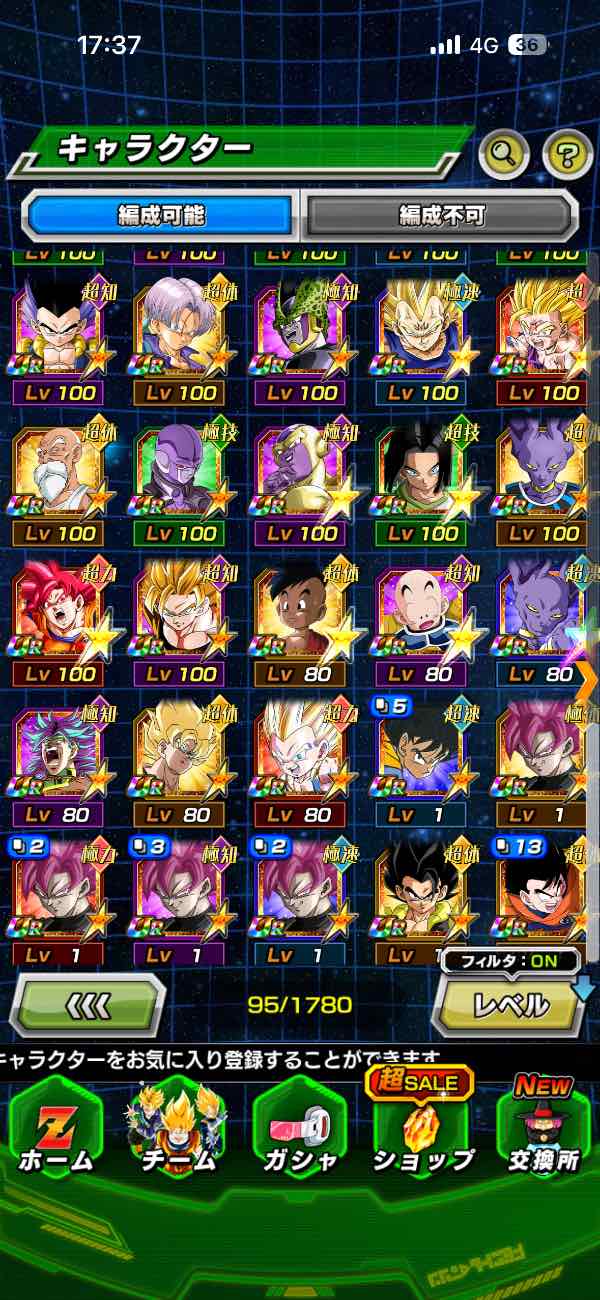Image resolution: width=600 pixels, height=1300 pixels.
Task: Switch to the 編成不可 tab
Action: [x=441, y=215]
